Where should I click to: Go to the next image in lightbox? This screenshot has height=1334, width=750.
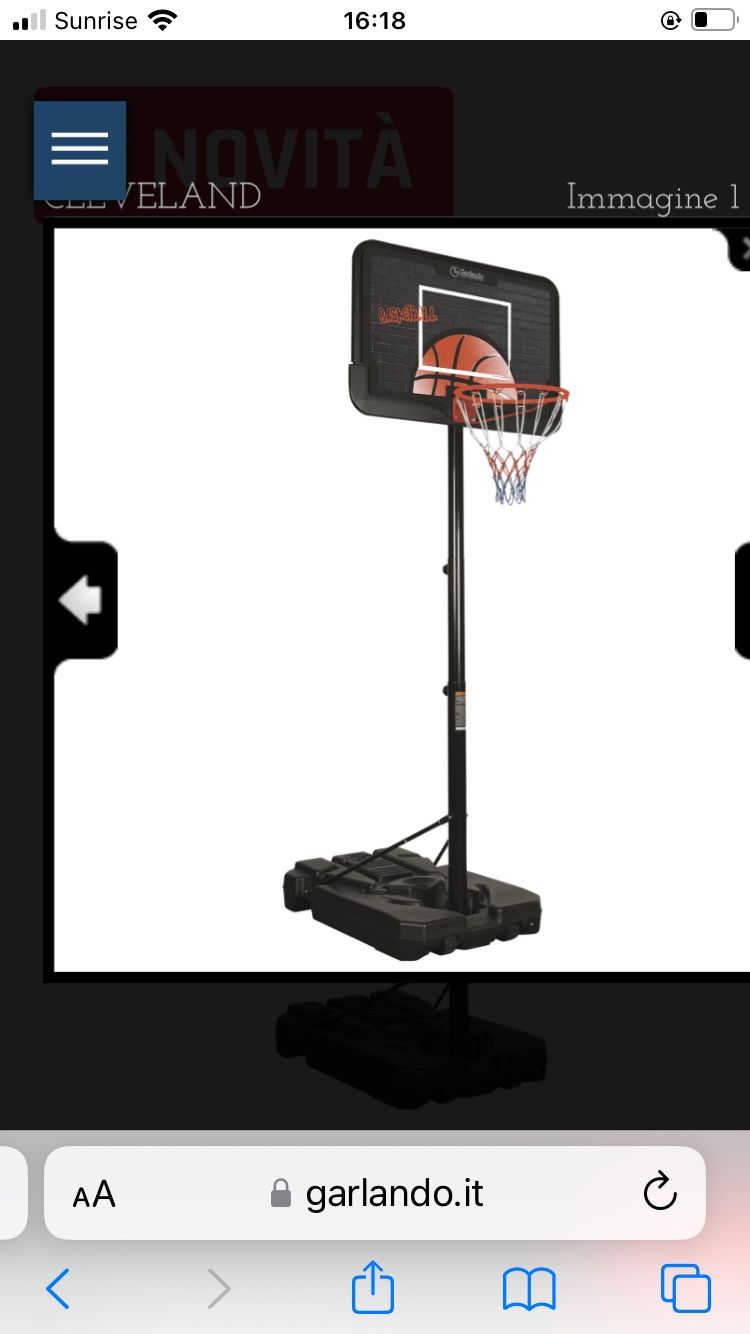pyautogui.click(x=742, y=601)
